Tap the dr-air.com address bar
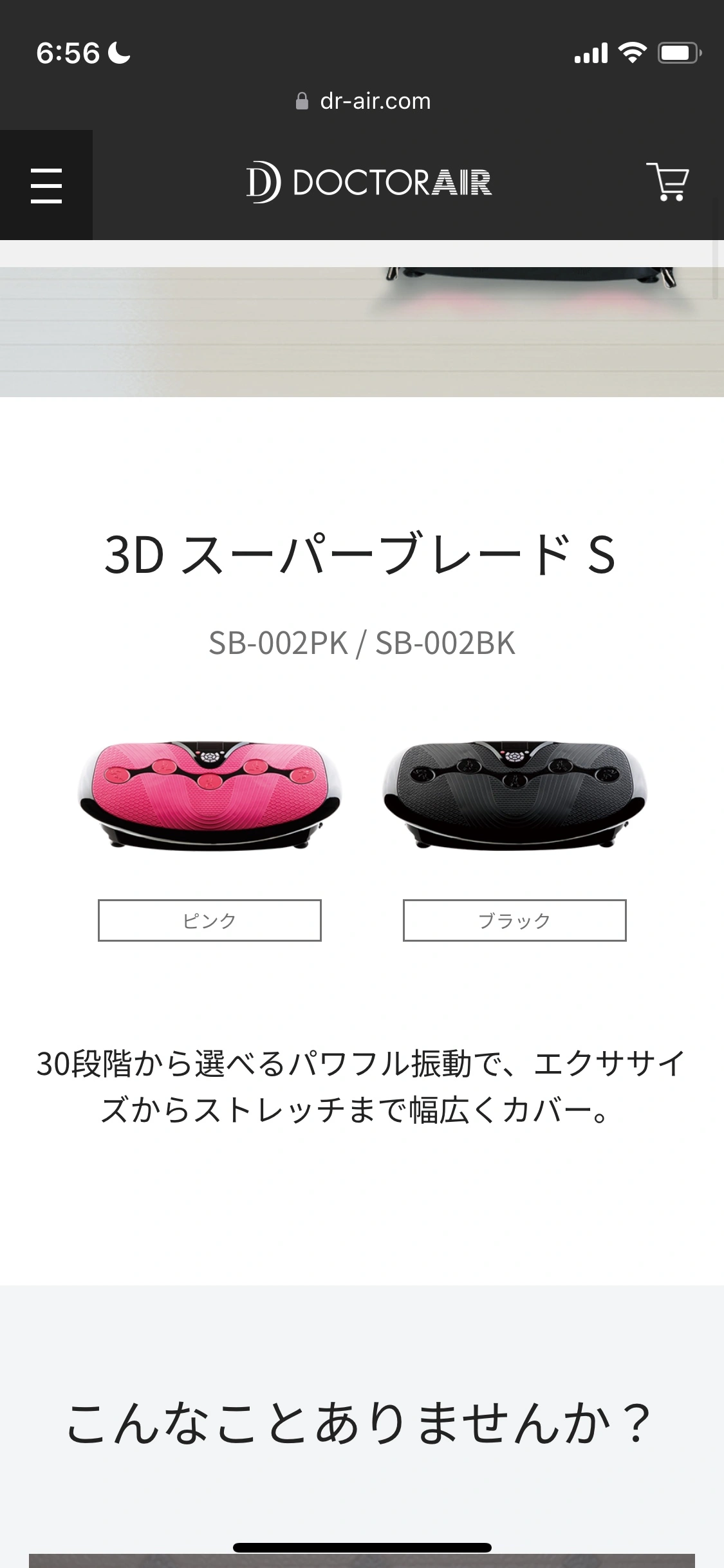724x1568 pixels. [362, 101]
